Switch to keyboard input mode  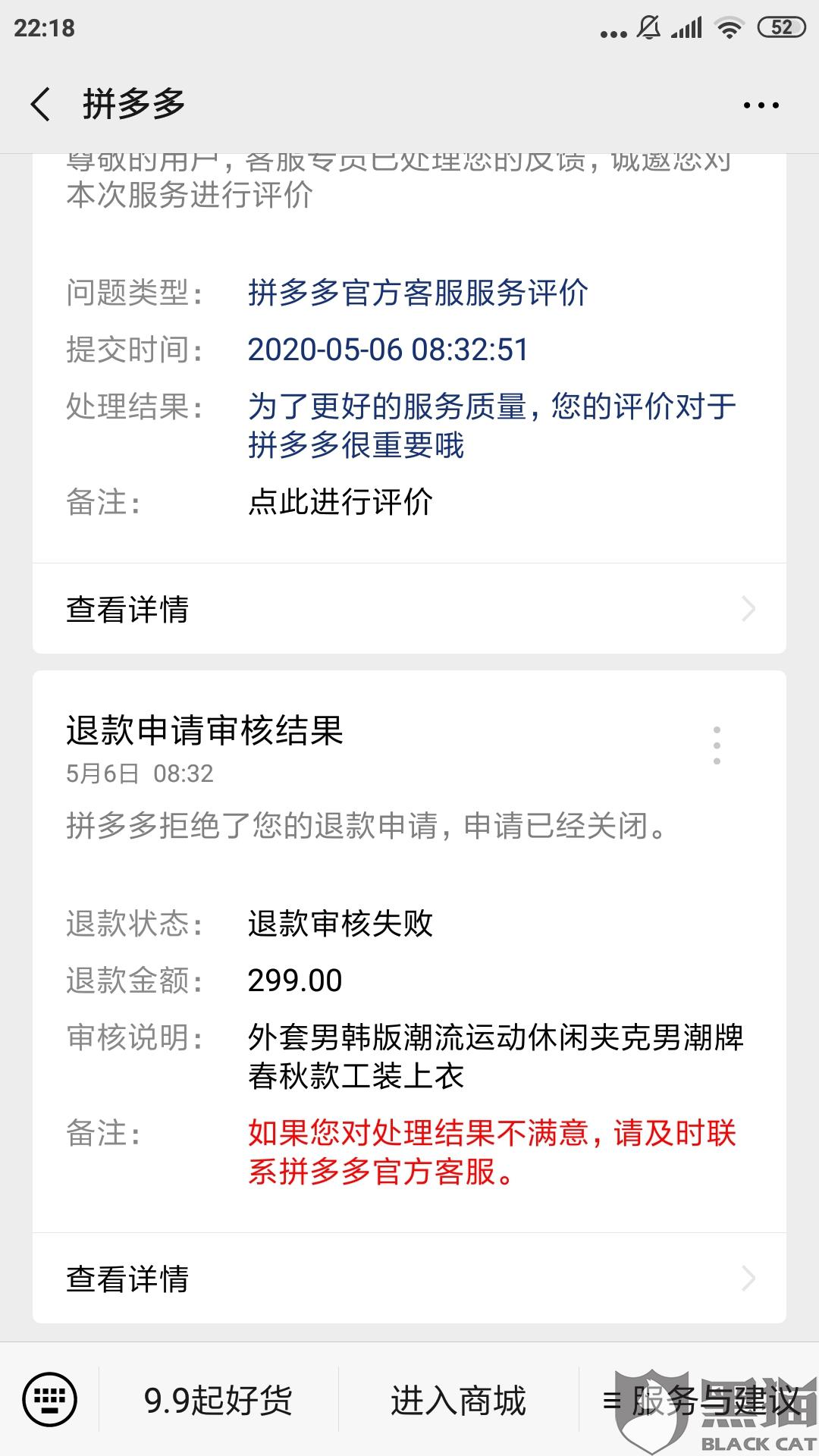pyautogui.click(x=50, y=1399)
